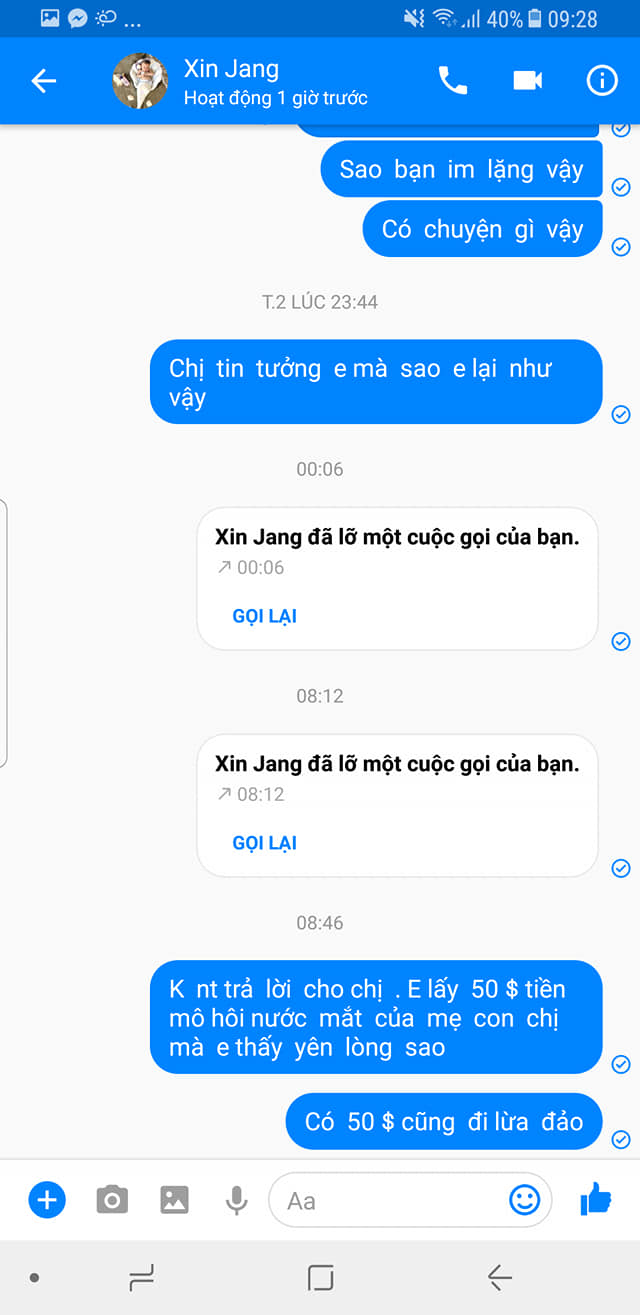Open conversation info for Xin Jang
640x1315 pixels.
(x=602, y=81)
